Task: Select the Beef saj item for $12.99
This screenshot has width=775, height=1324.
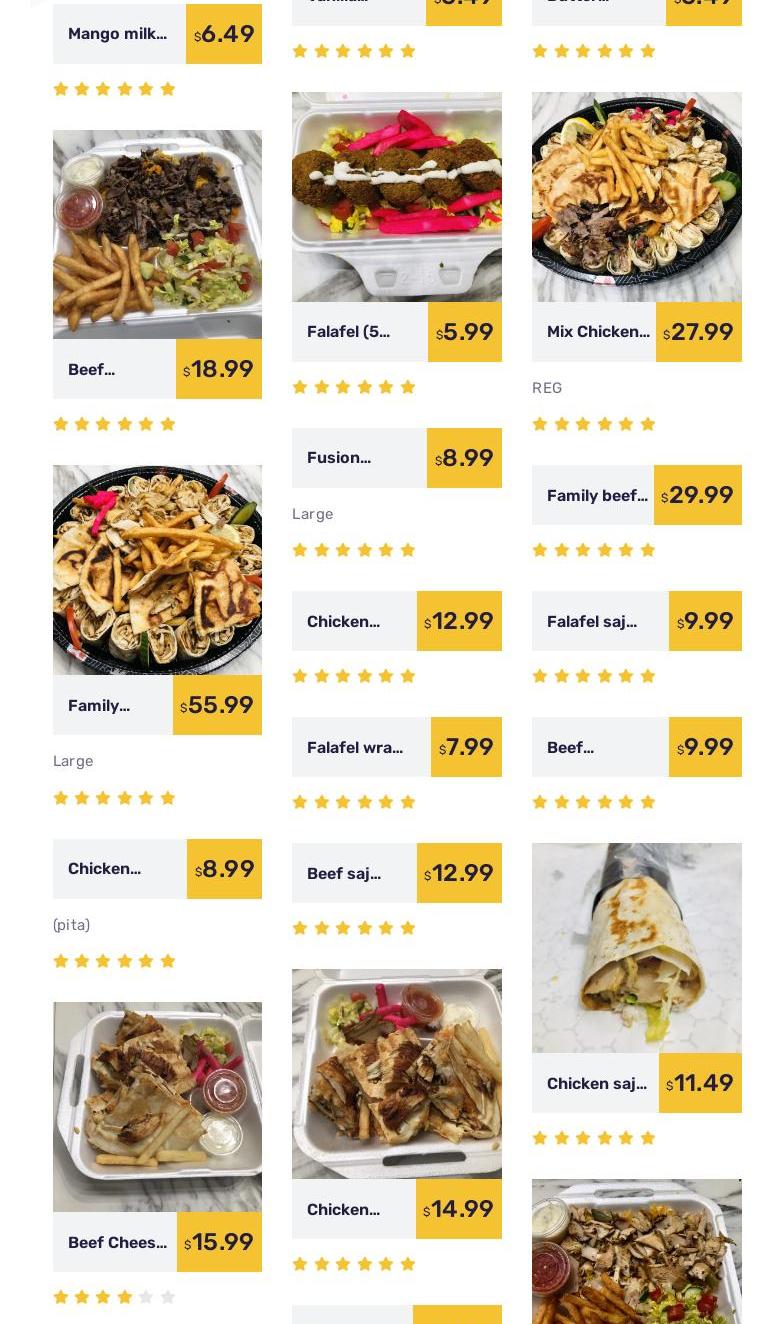Action: click(355, 873)
